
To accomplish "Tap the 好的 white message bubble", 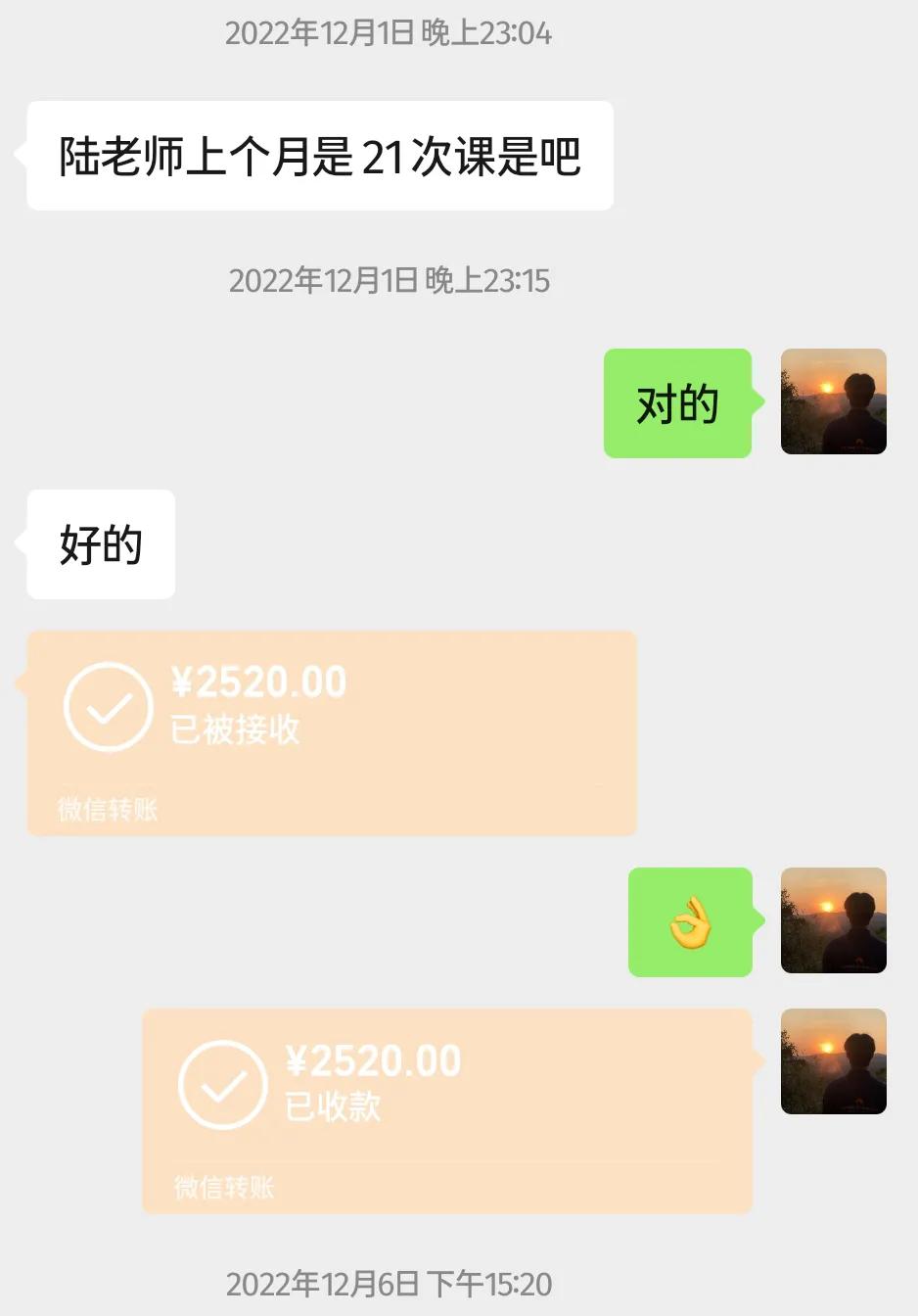I will click(x=99, y=545).
